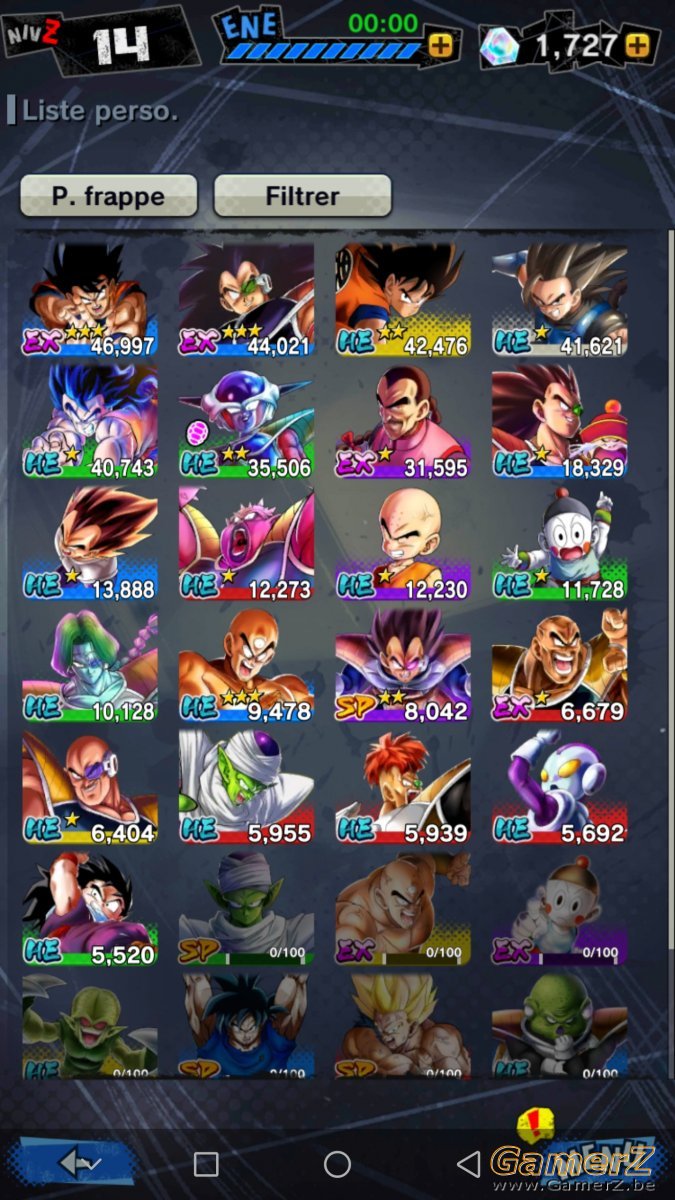View the Frieza card with power 35,506
Image resolution: width=675 pixels, height=1200 pixels.
coord(246,421)
